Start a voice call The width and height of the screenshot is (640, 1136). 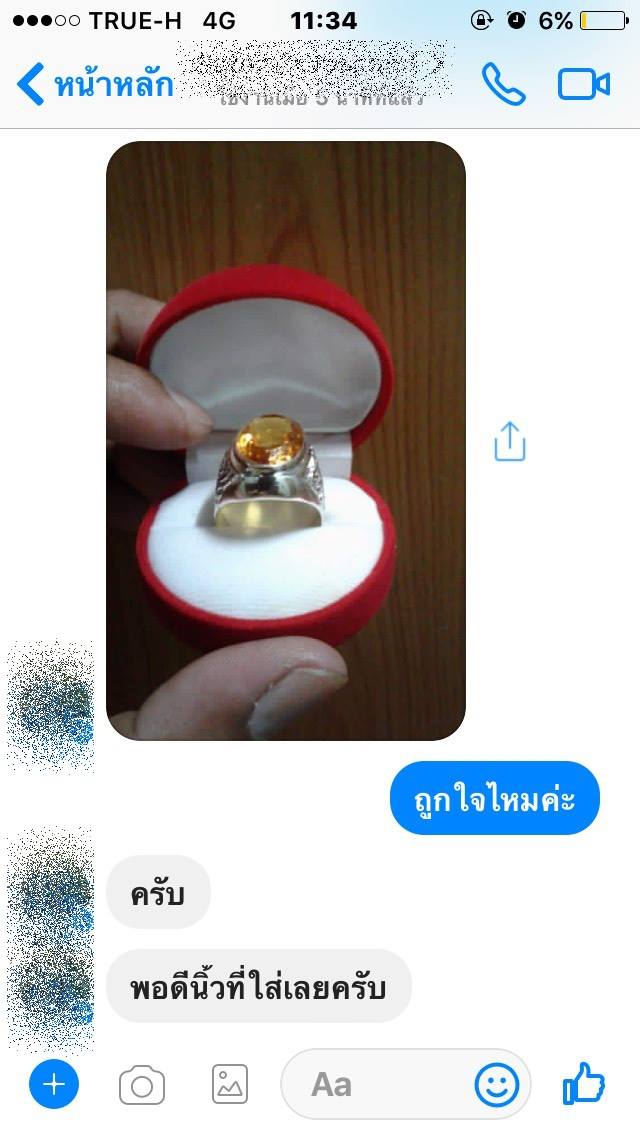(x=502, y=84)
